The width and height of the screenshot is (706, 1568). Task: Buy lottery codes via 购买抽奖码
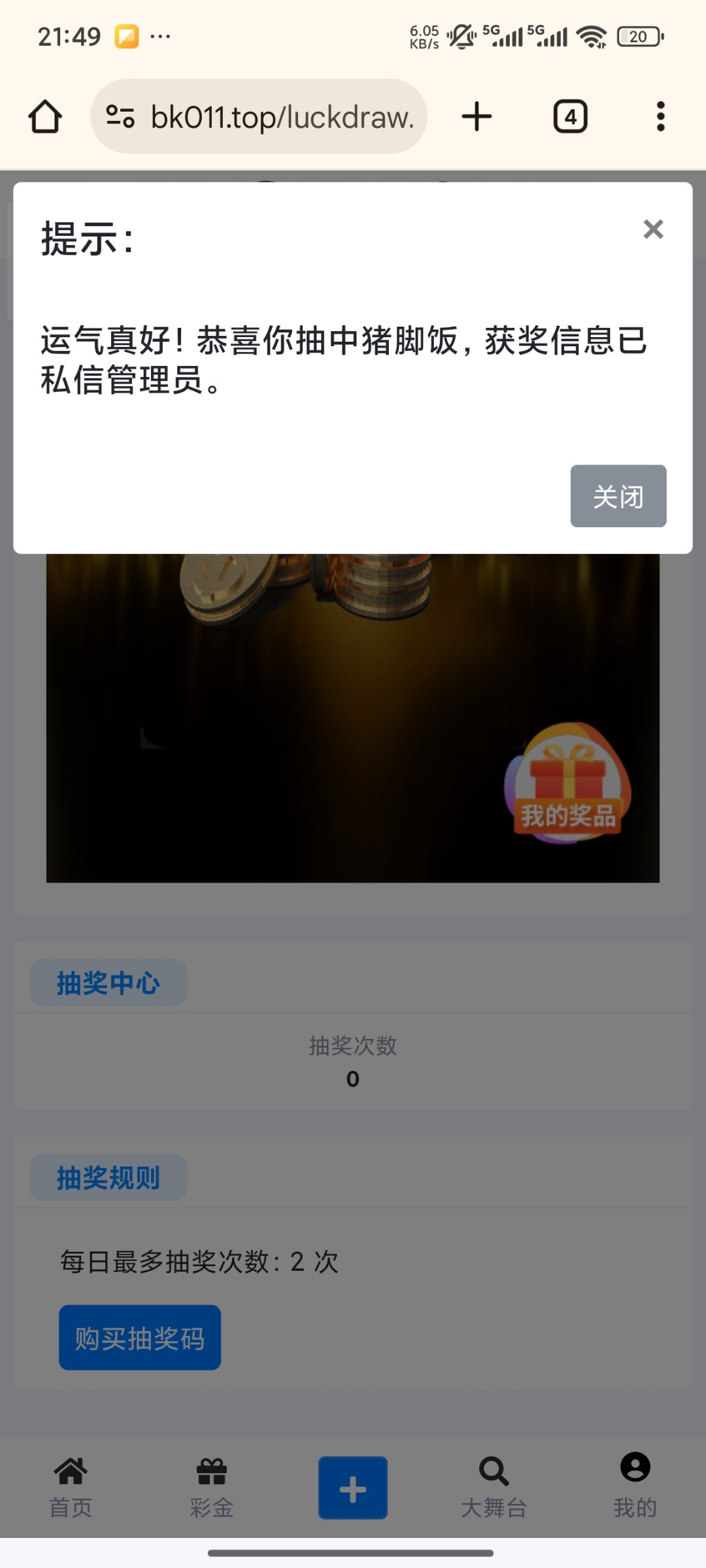coord(140,1337)
